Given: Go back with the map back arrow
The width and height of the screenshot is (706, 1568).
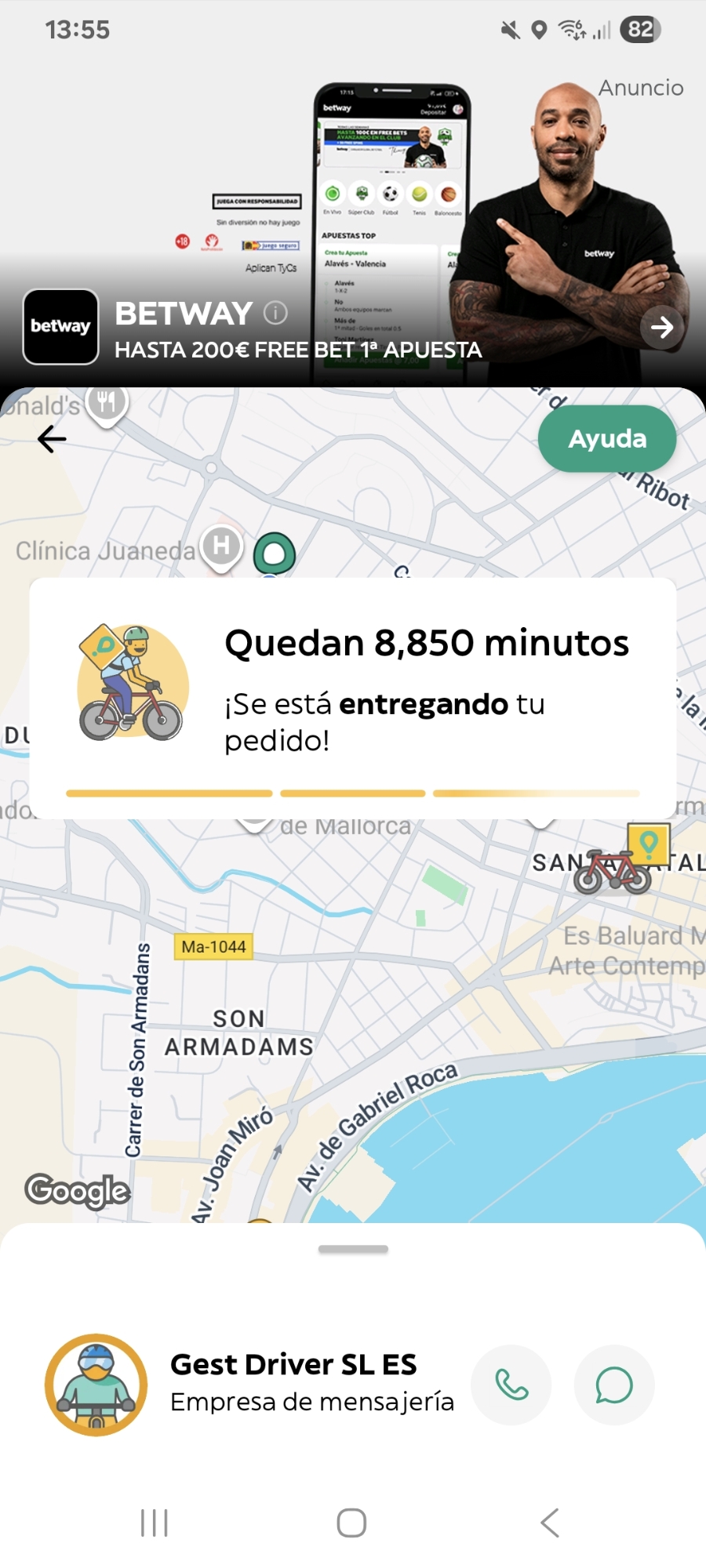Looking at the screenshot, I should pos(52,439).
